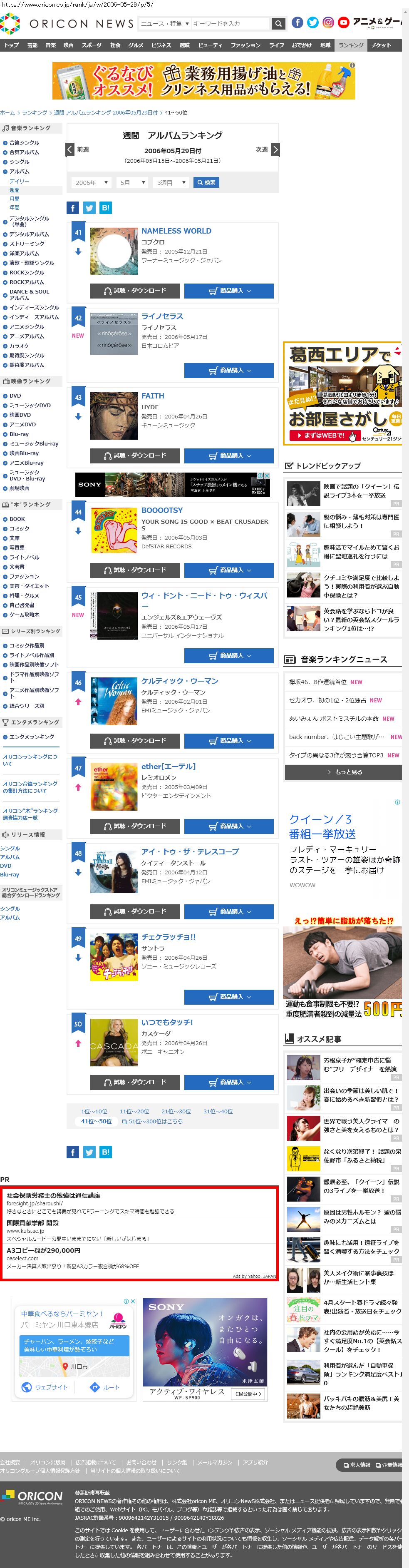The height and width of the screenshot is (1568, 409).
Task: Open Oricon's YouTube icon in header
Action: tap(343, 22)
